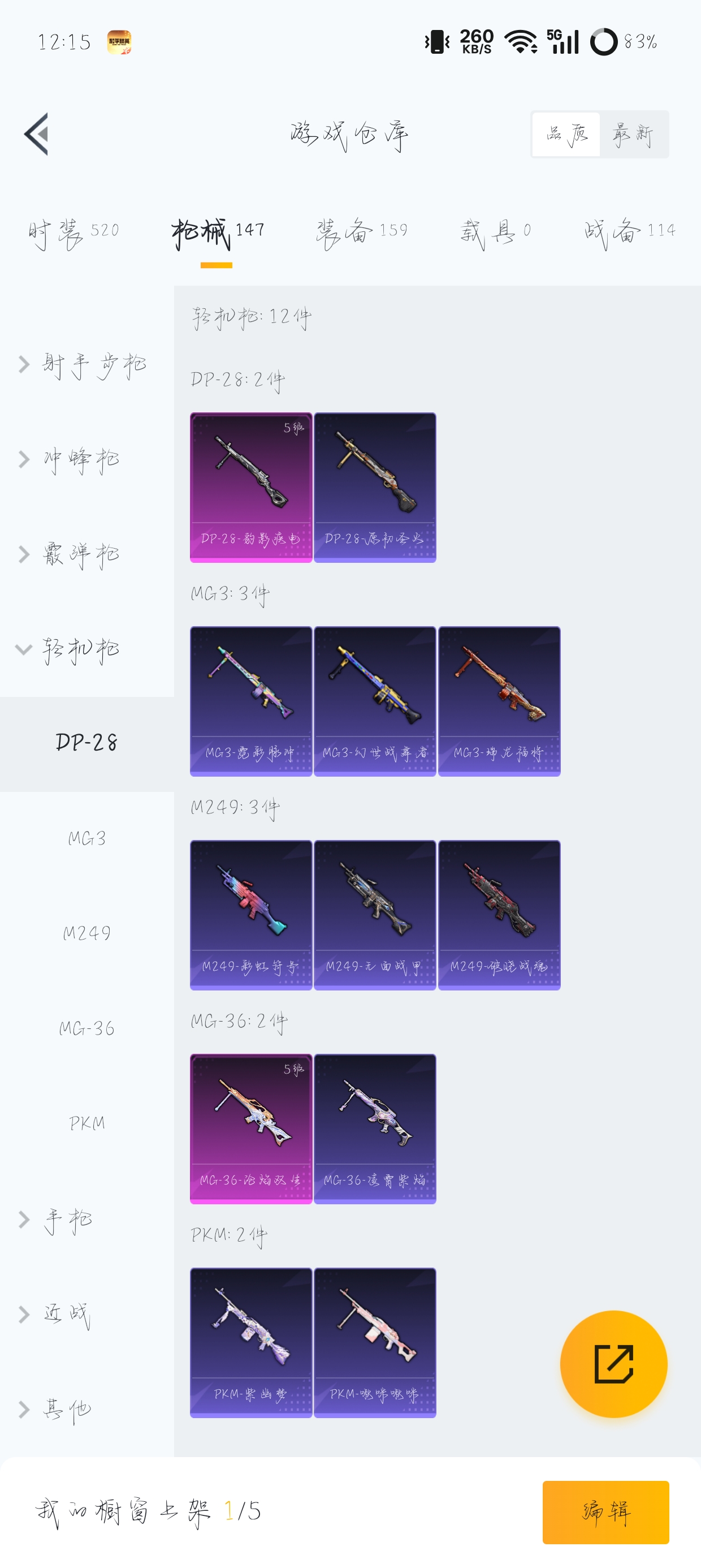
Task: Tap the 编辑 button
Action: (605, 1512)
